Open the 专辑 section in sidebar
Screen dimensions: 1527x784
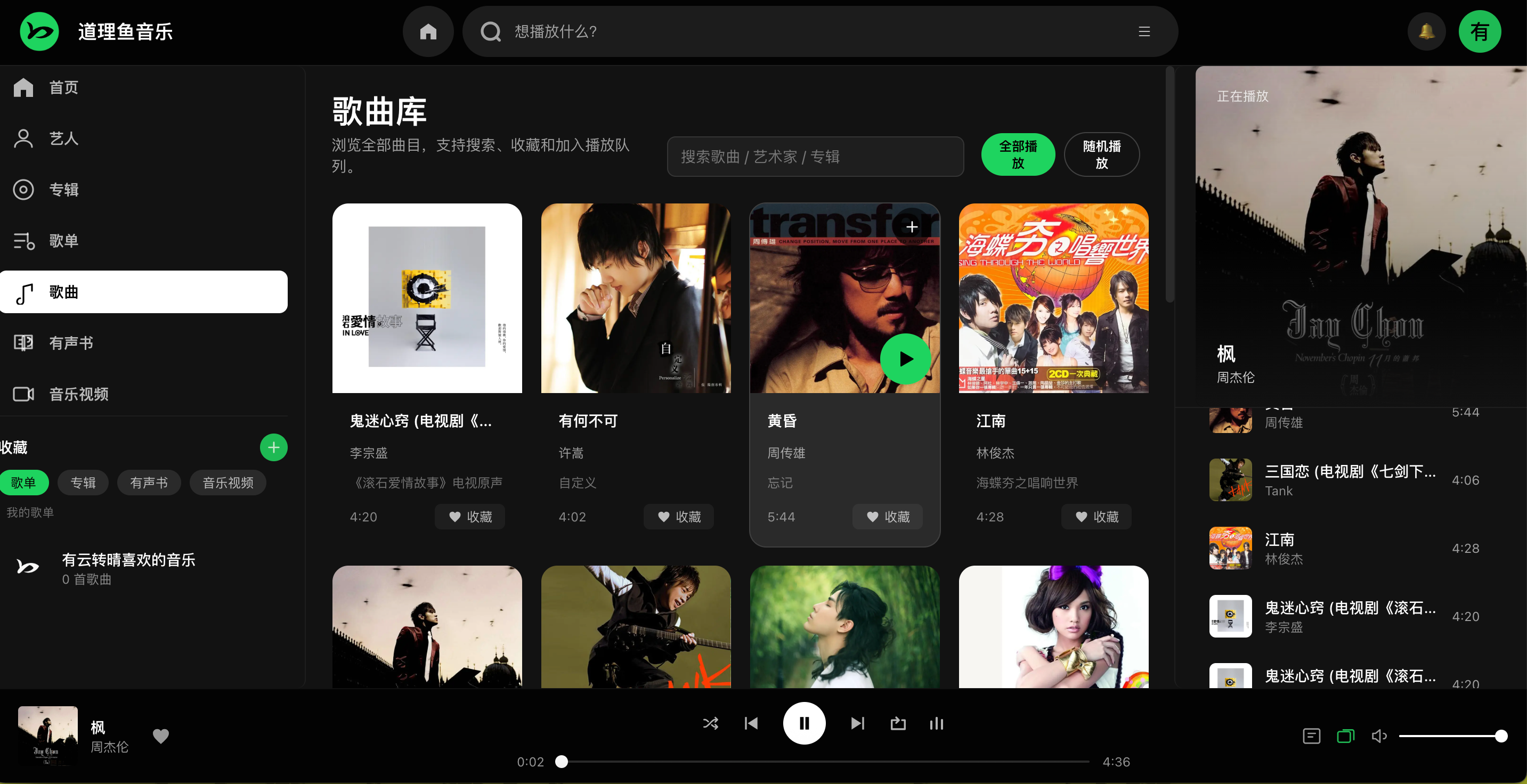(63, 190)
